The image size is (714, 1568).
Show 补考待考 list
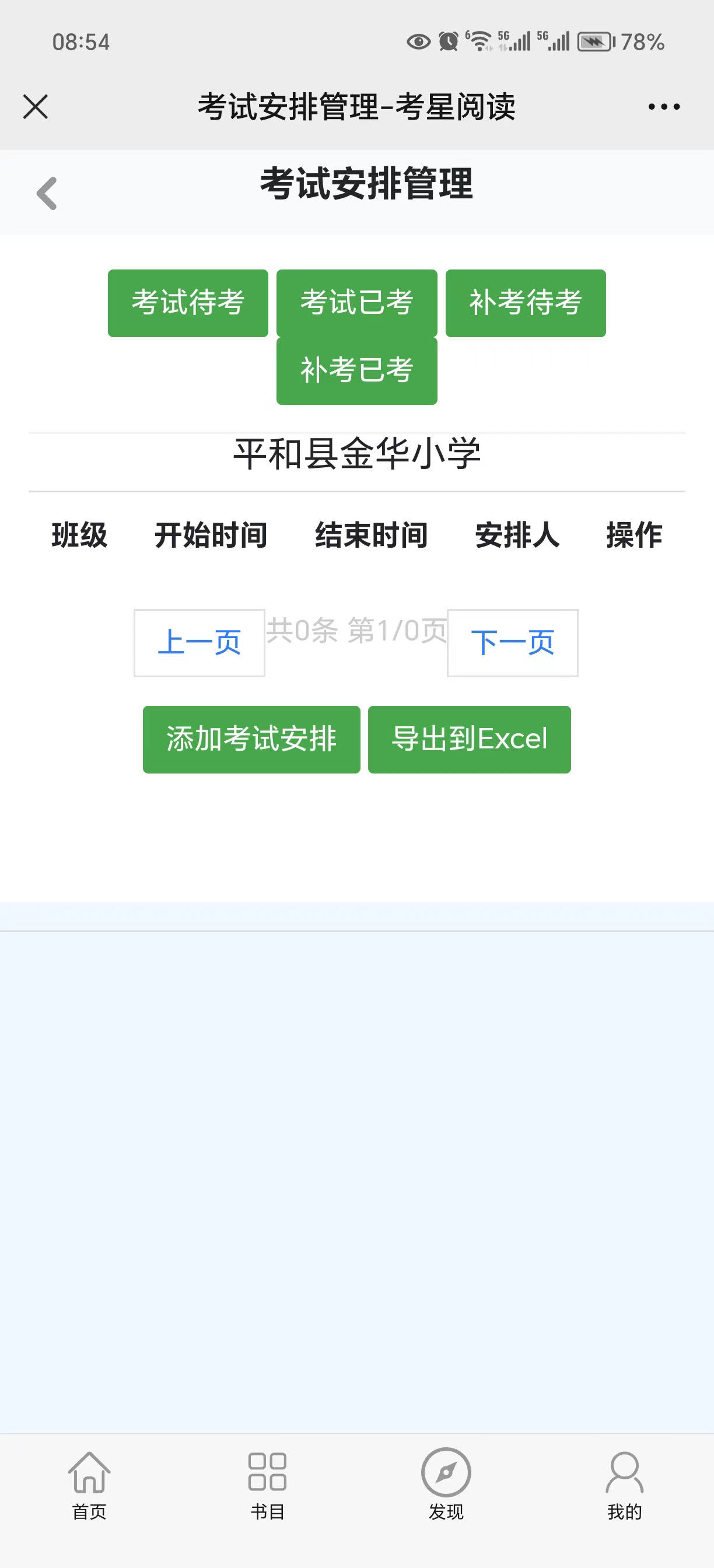pyautogui.click(x=526, y=303)
